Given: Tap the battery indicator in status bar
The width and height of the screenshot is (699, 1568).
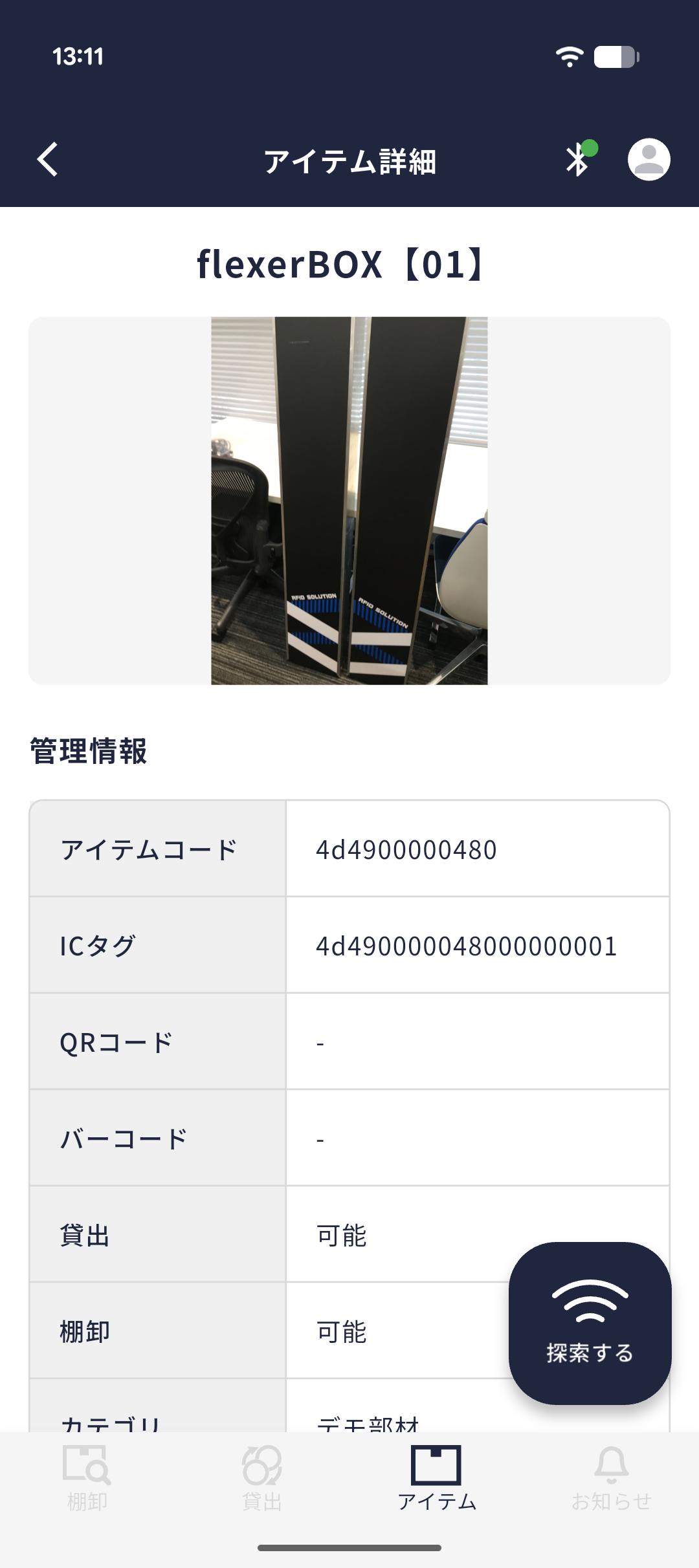Looking at the screenshot, I should click(614, 57).
